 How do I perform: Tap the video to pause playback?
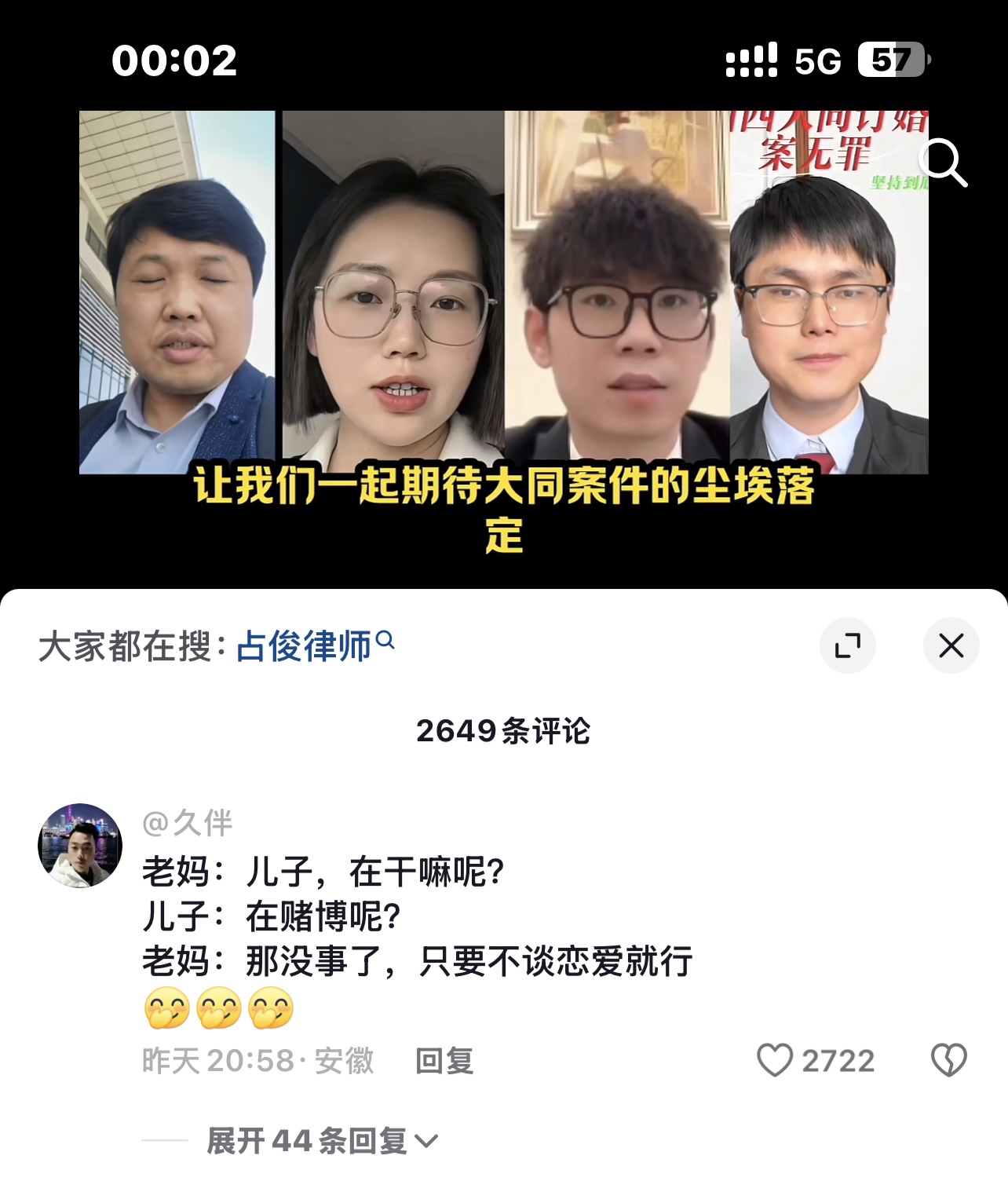click(502, 314)
